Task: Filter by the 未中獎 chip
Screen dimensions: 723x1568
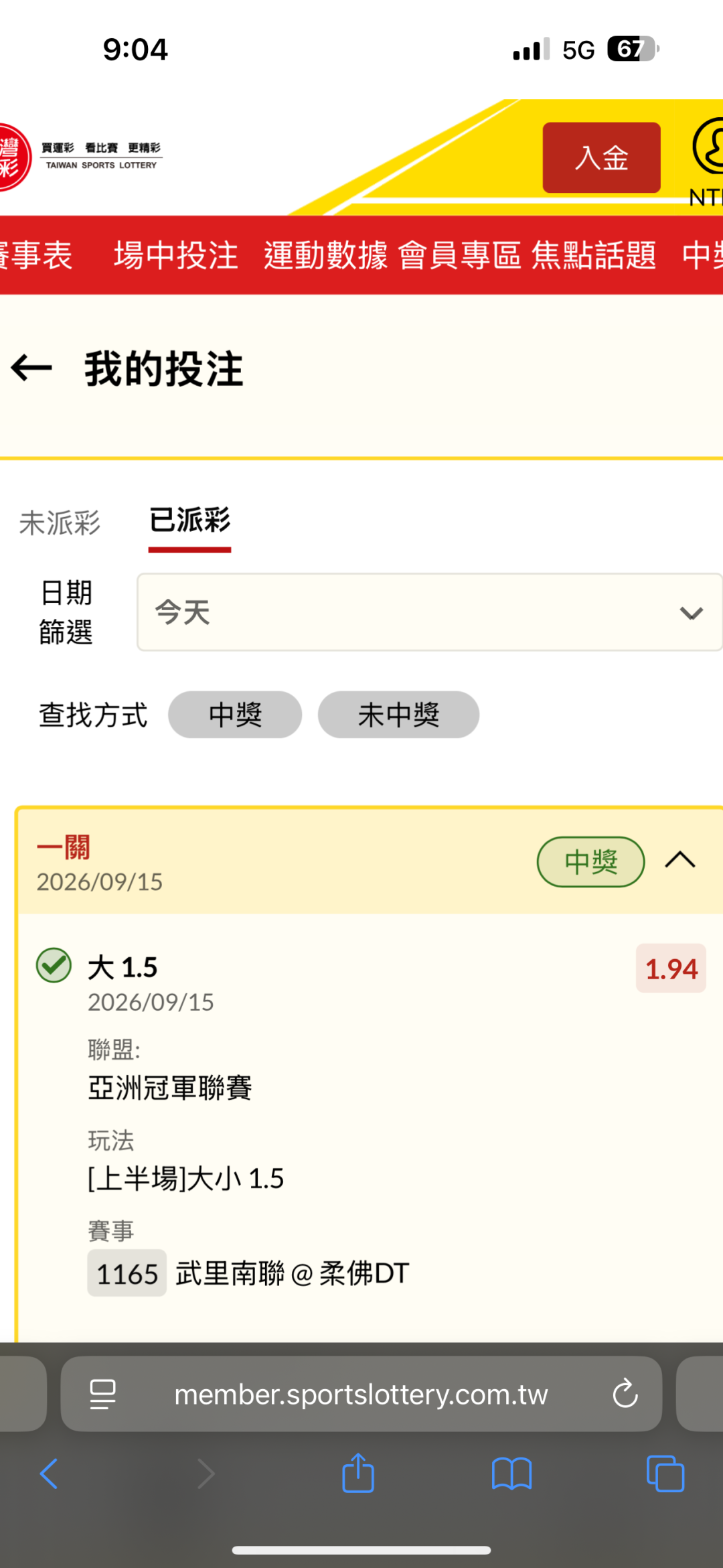Action: (x=398, y=715)
